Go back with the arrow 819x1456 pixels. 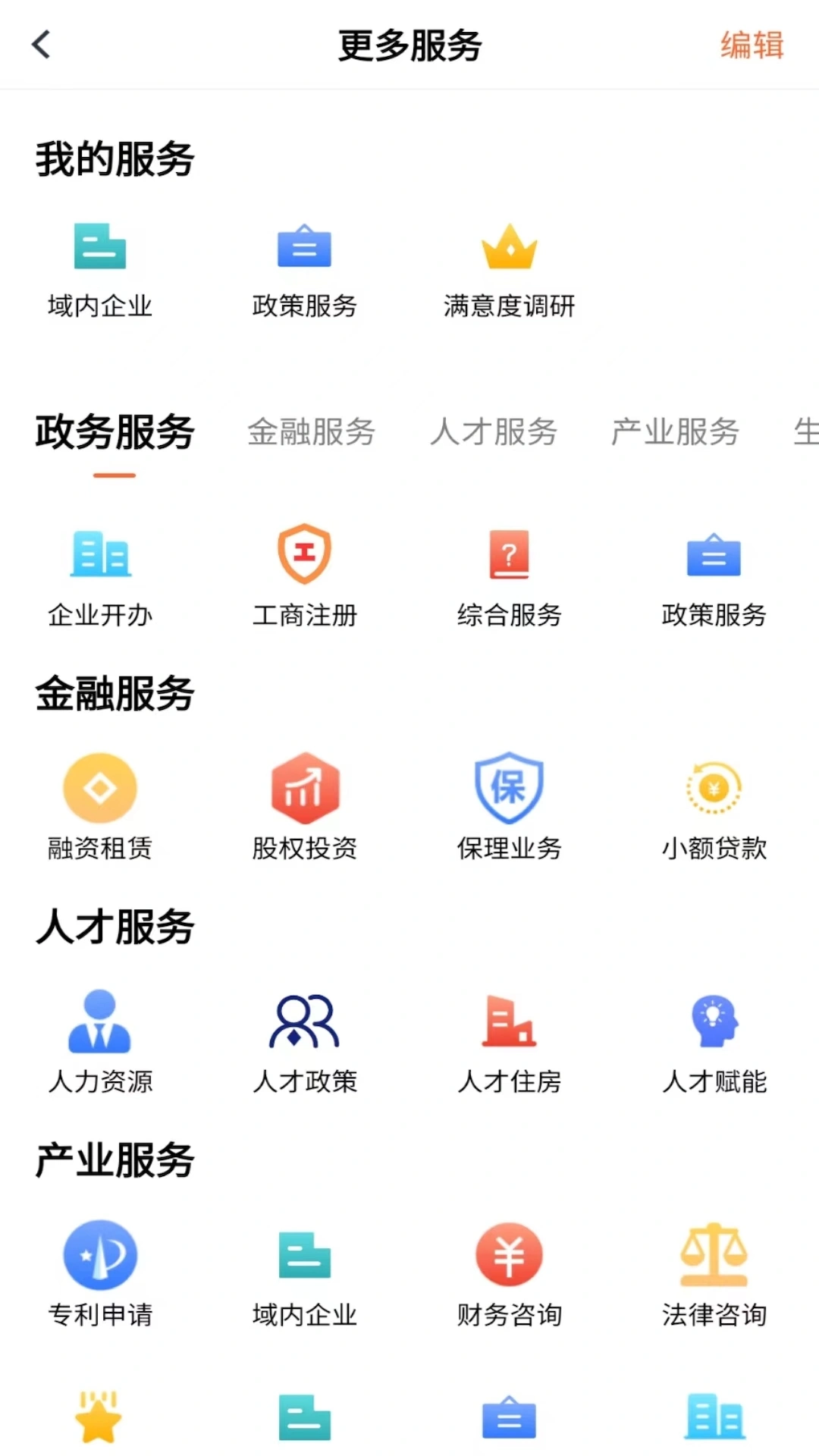tap(41, 44)
